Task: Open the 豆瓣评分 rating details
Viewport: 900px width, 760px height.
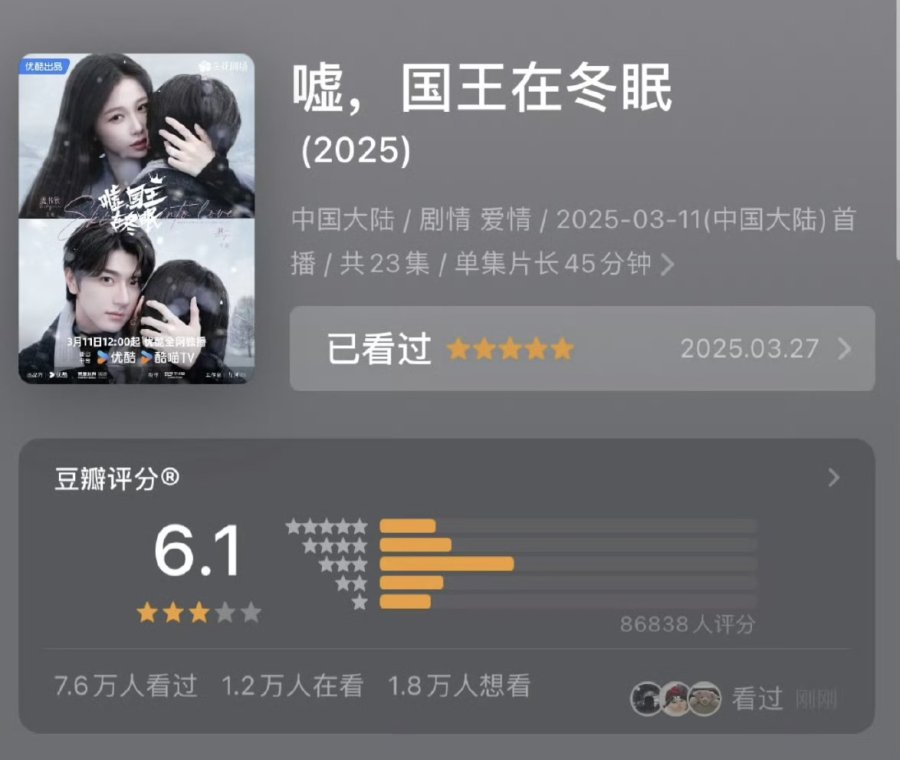Action: click(834, 478)
